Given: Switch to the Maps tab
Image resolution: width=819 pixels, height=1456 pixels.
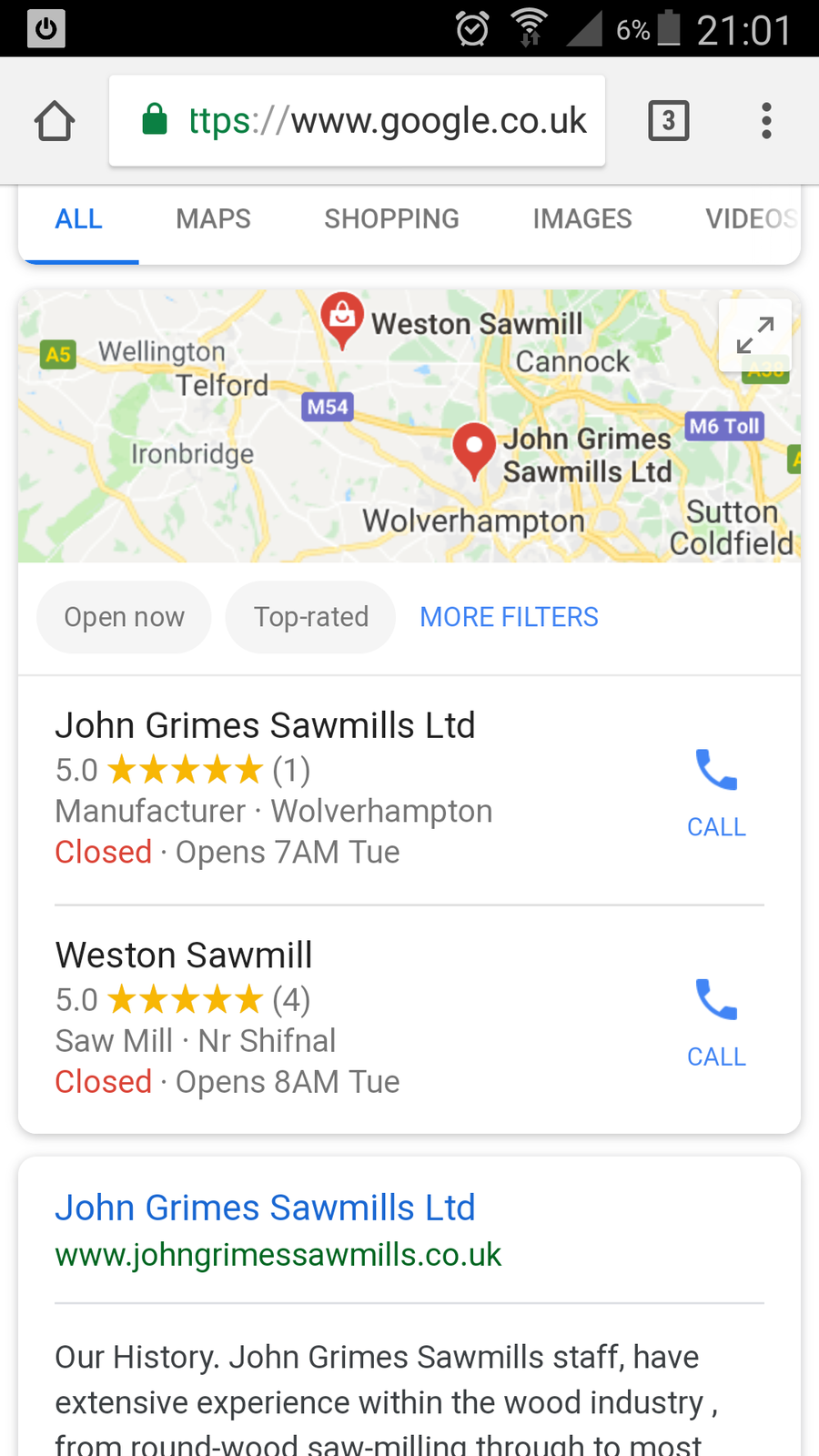Looking at the screenshot, I should tap(213, 219).
